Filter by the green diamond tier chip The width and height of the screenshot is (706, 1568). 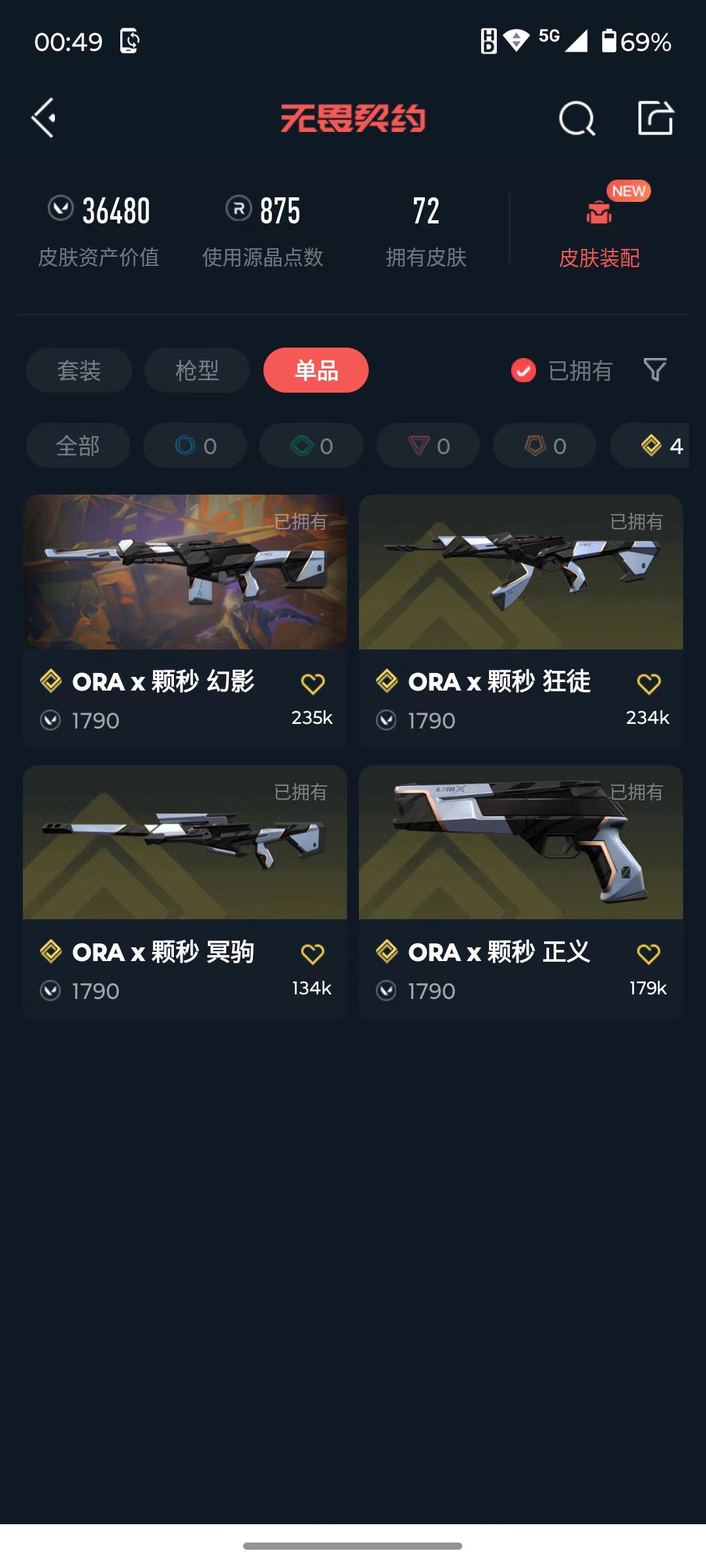(311, 446)
